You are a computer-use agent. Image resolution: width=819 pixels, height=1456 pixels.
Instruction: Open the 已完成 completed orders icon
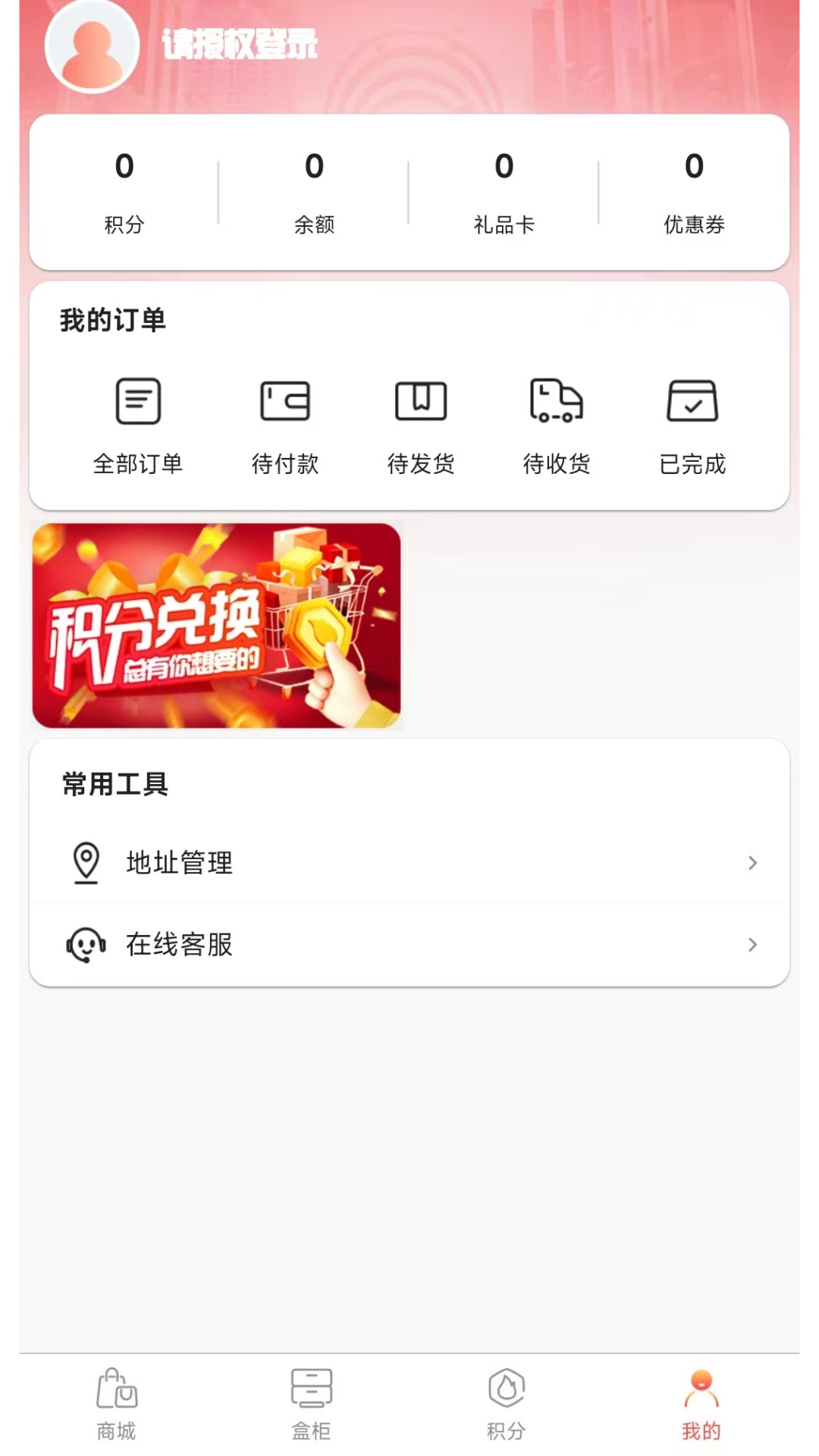[x=692, y=402]
